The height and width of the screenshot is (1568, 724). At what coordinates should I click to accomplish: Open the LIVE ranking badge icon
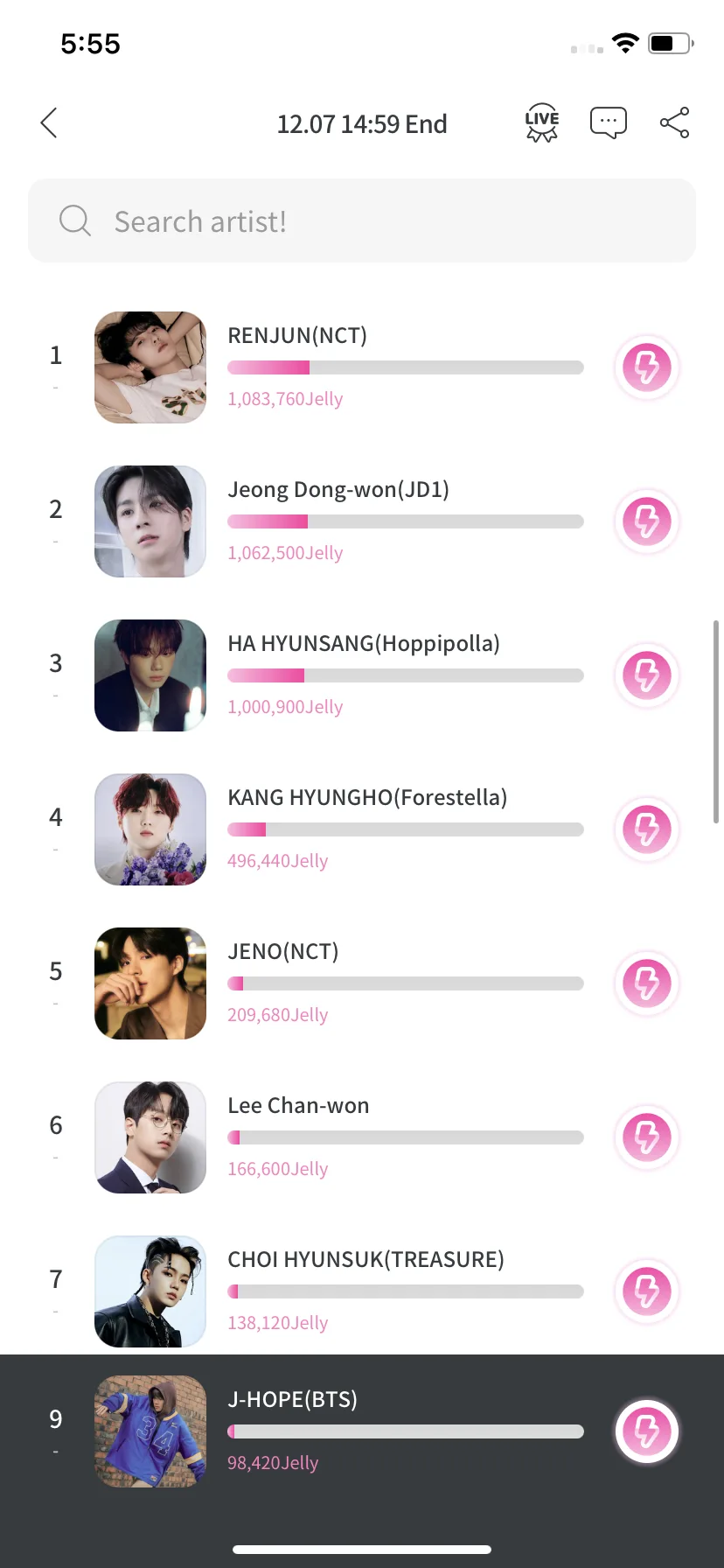(x=541, y=123)
